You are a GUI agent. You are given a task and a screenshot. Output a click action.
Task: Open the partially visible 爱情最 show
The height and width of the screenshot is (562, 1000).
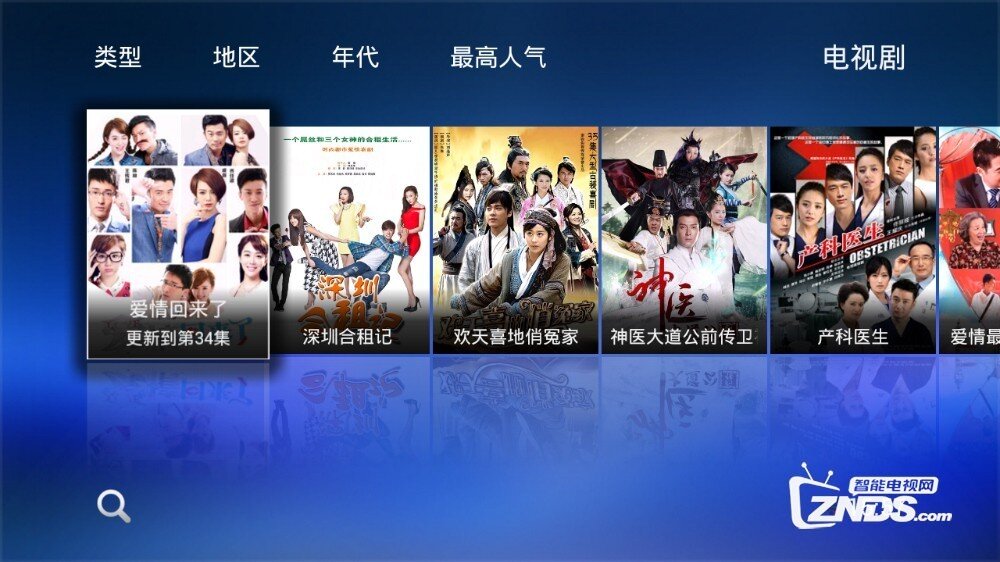(x=970, y=240)
